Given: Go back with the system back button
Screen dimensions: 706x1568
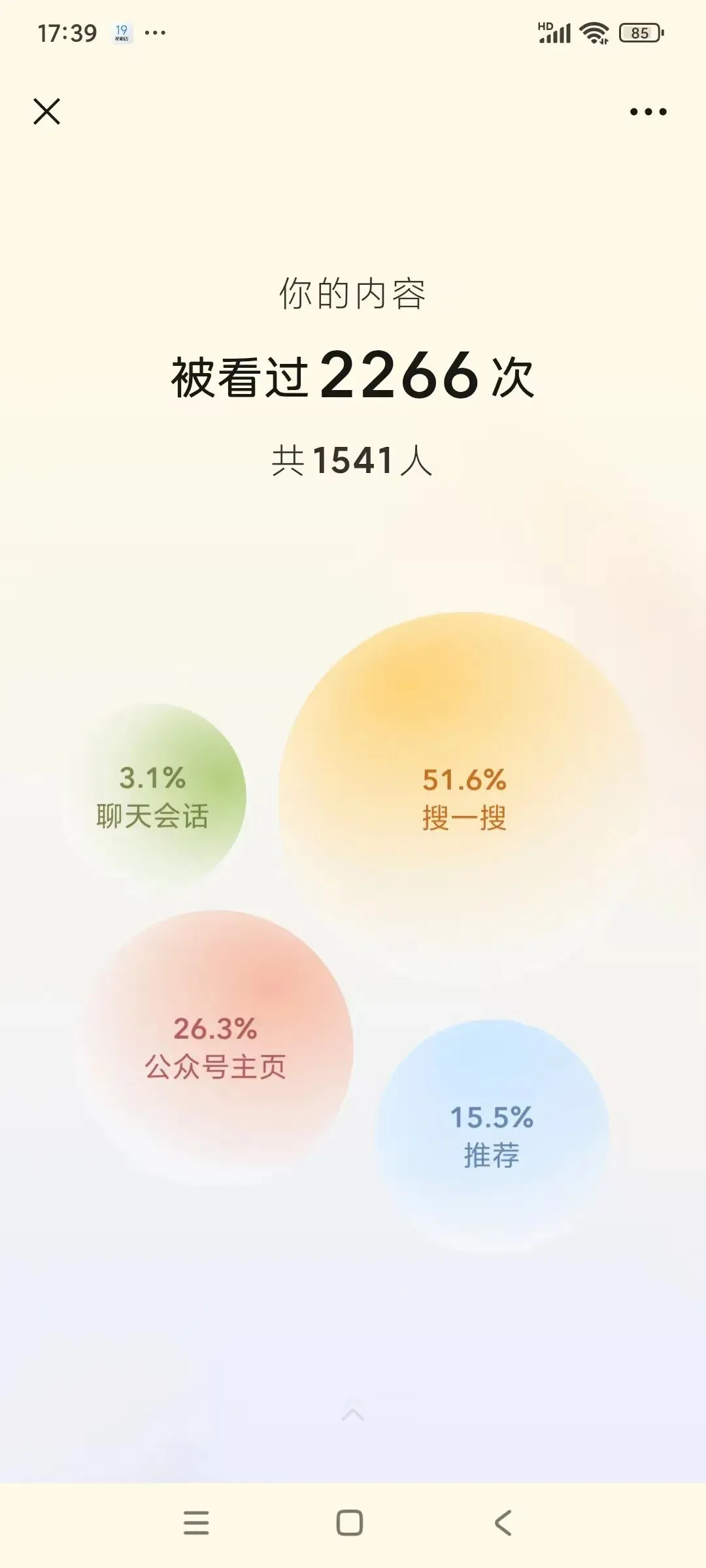Looking at the screenshot, I should [503, 1523].
